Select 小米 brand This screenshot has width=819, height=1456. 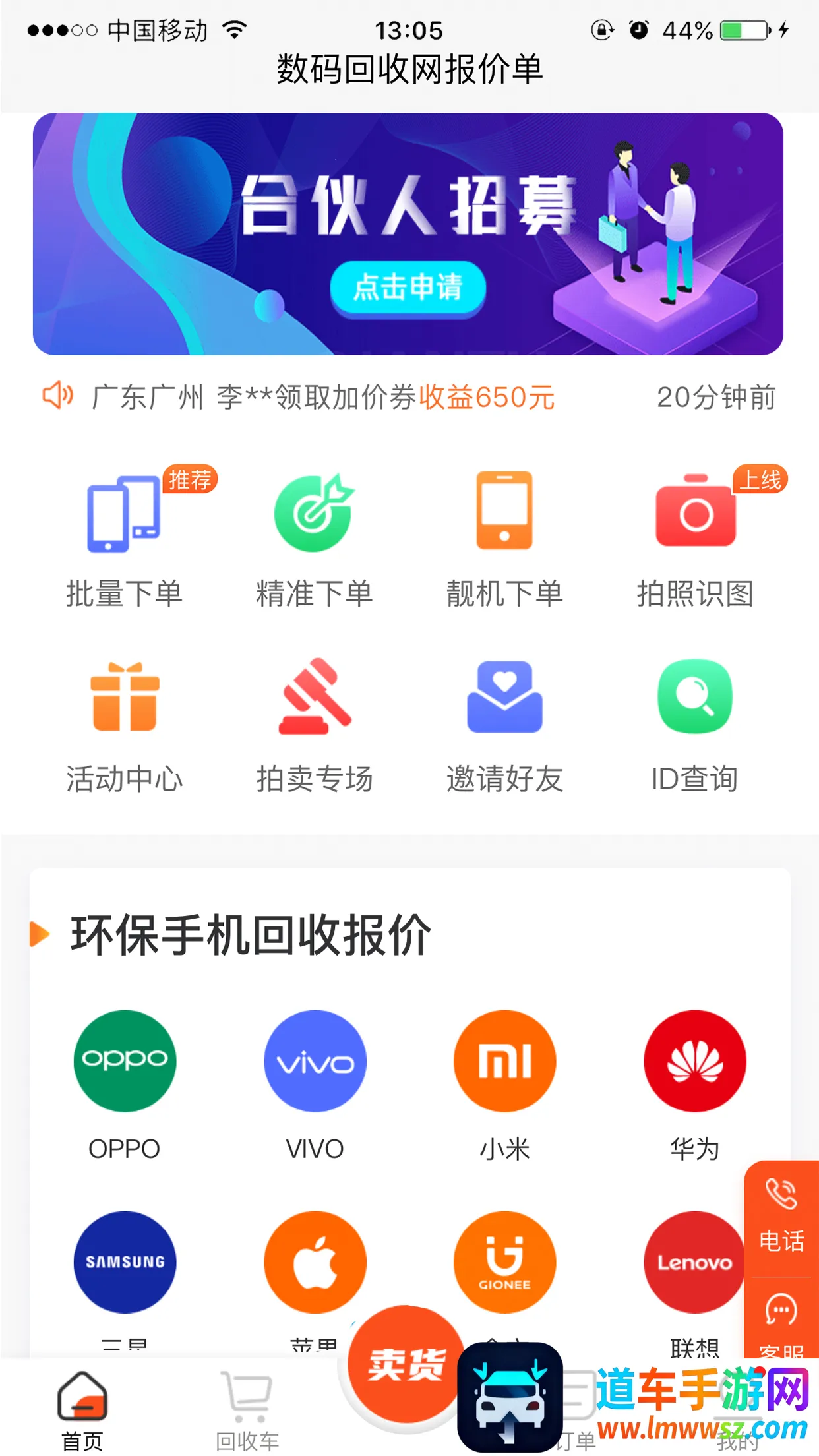(x=504, y=1062)
